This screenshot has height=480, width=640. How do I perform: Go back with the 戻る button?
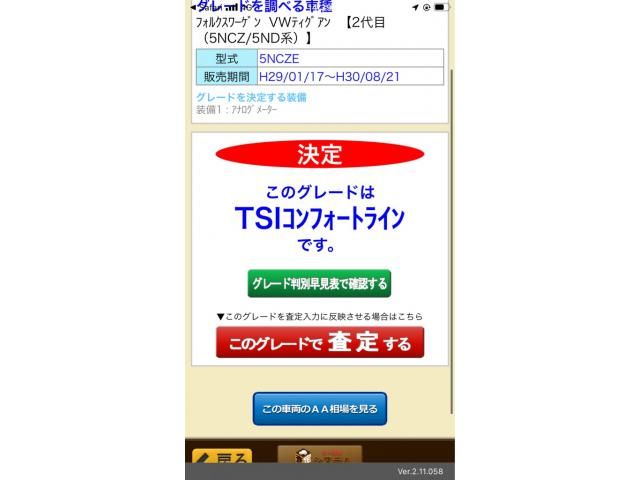(x=221, y=458)
